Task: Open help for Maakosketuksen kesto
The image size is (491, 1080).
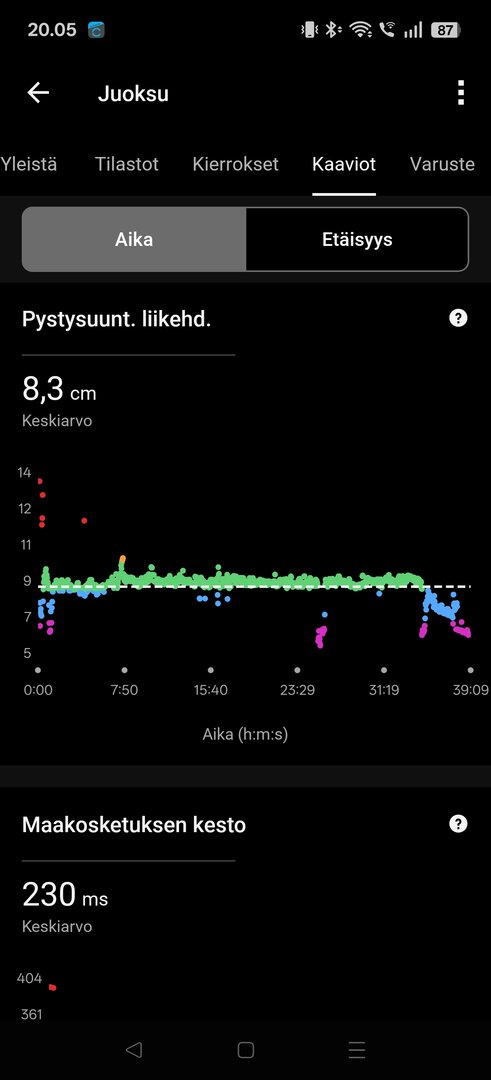Action: coord(458,824)
